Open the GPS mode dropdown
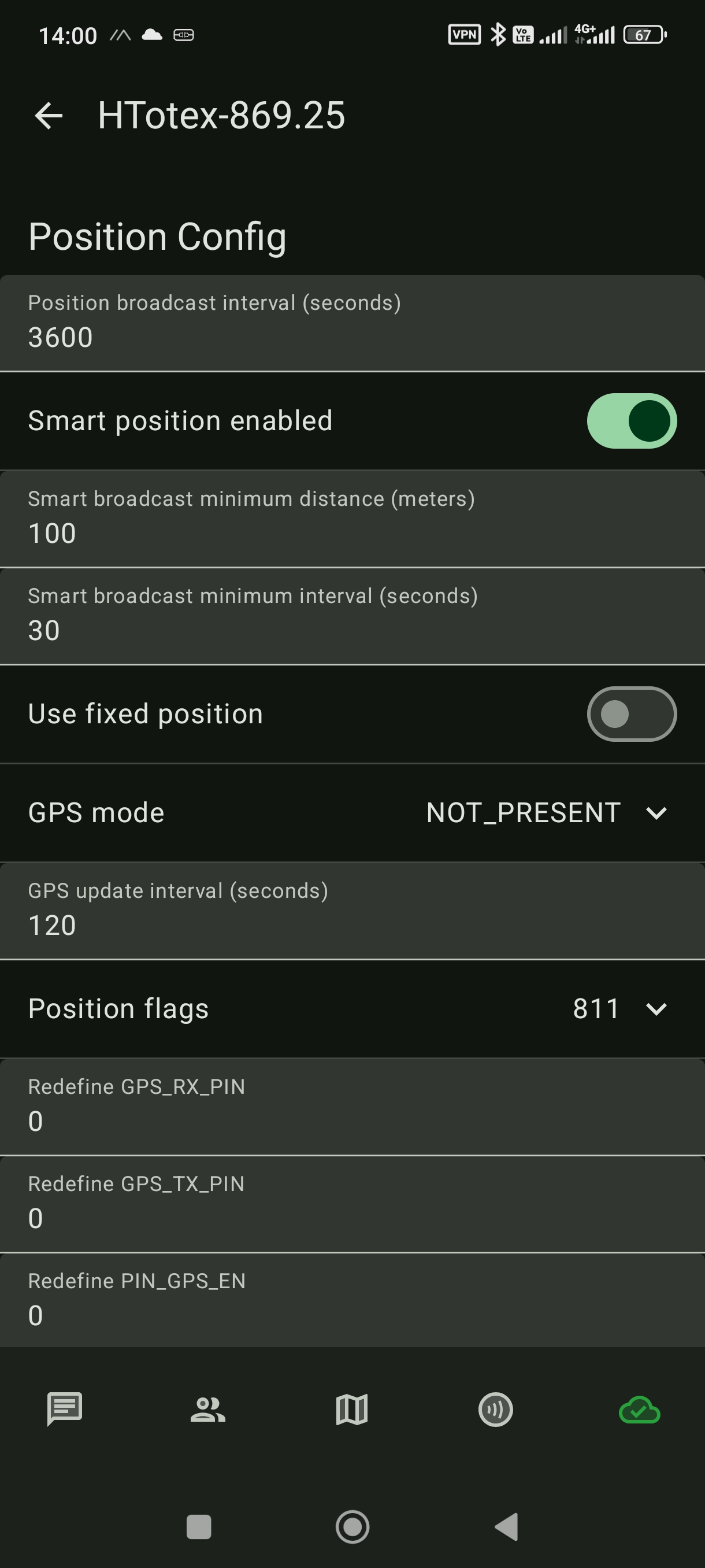 point(546,812)
